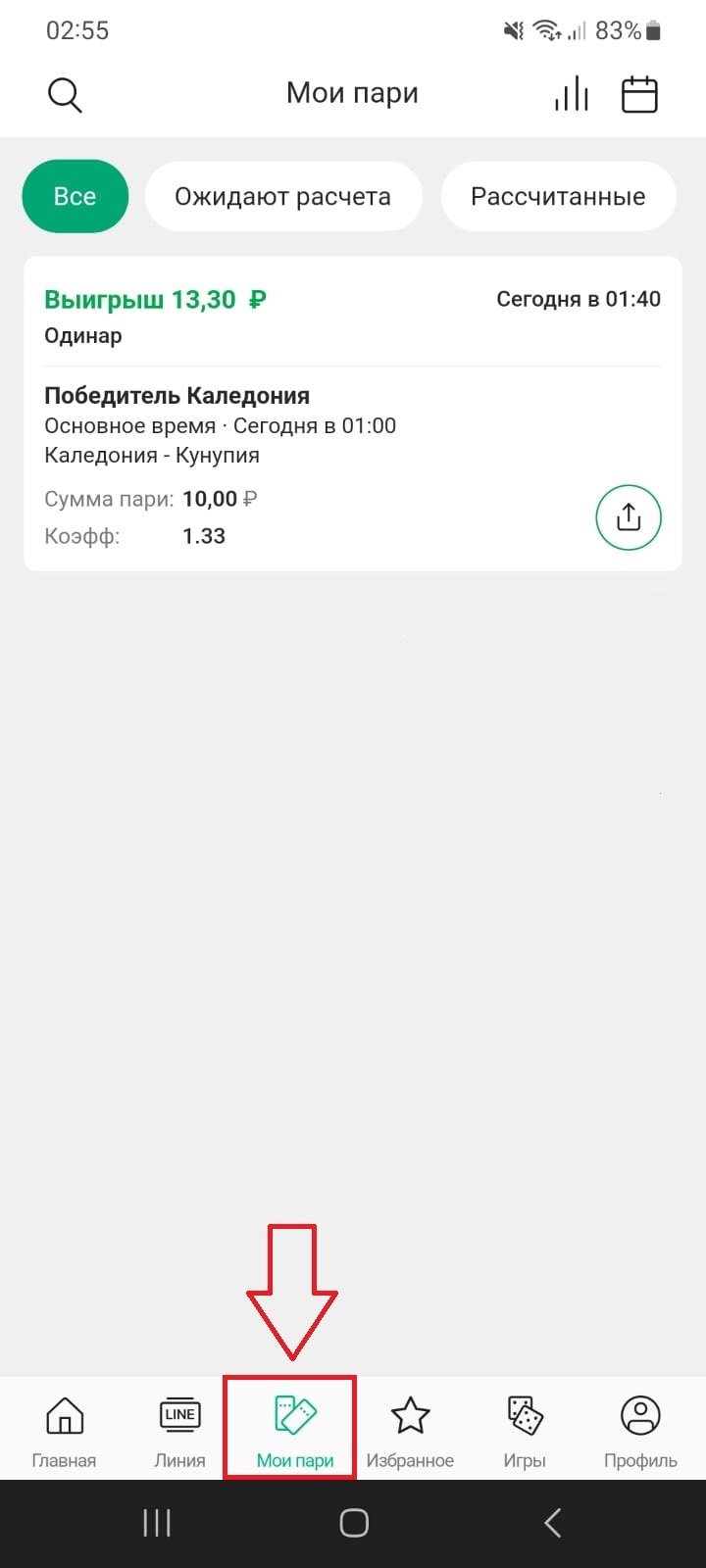The width and height of the screenshot is (706, 1568).
Task: Tap the system back button
Action: point(552,1523)
